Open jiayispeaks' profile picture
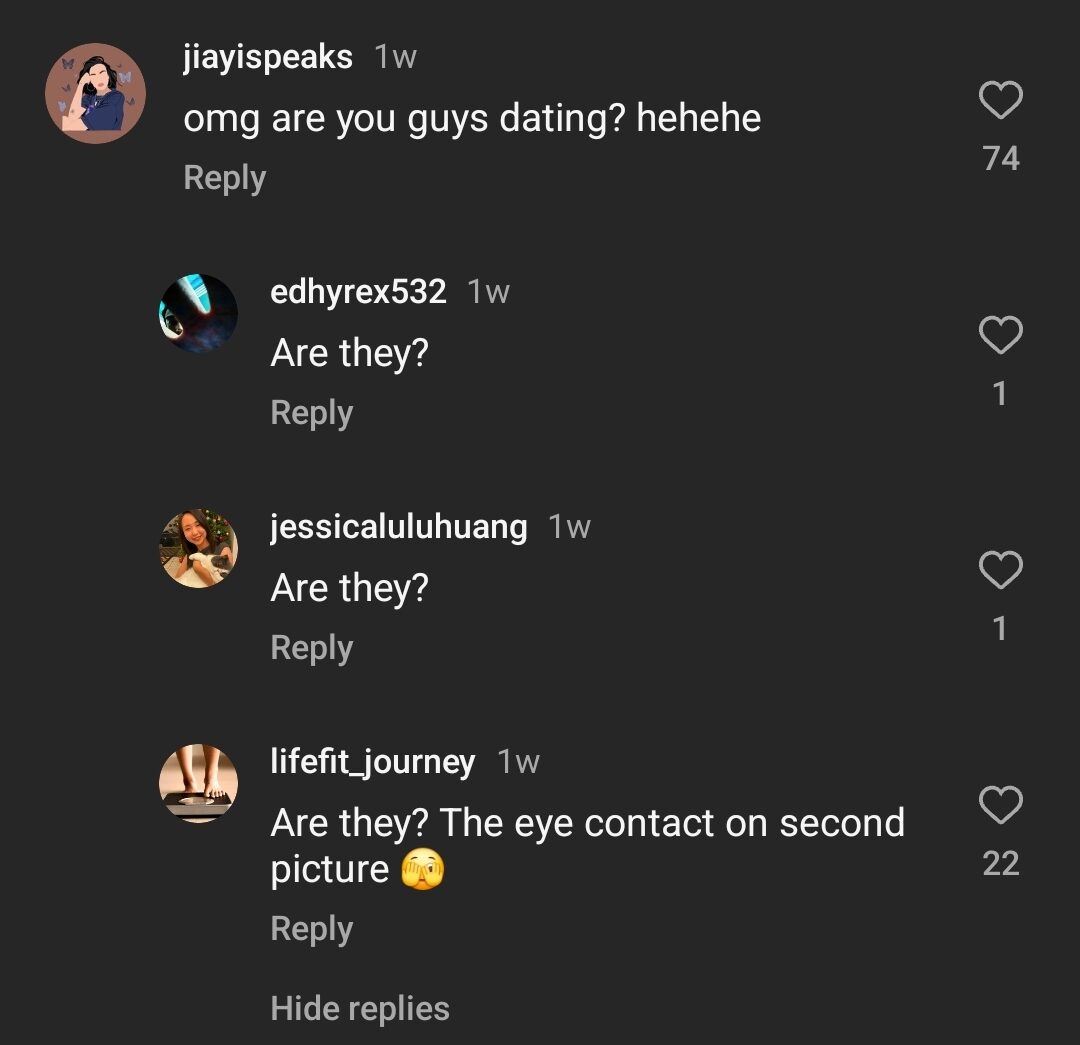Image resolution: width=1080 pixels, height=1045 pixels. (x=96, y=93)
